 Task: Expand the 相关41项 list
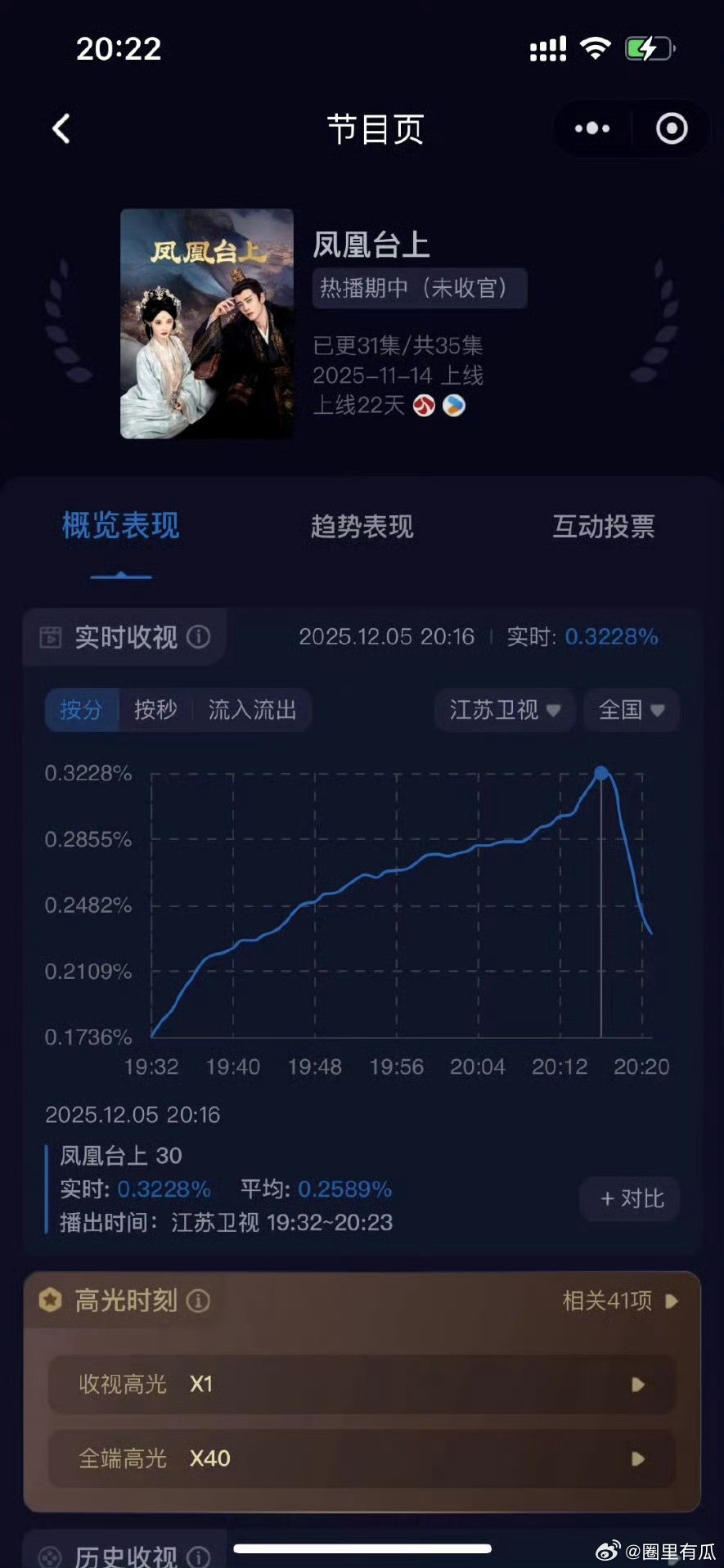coord(615,1301)
